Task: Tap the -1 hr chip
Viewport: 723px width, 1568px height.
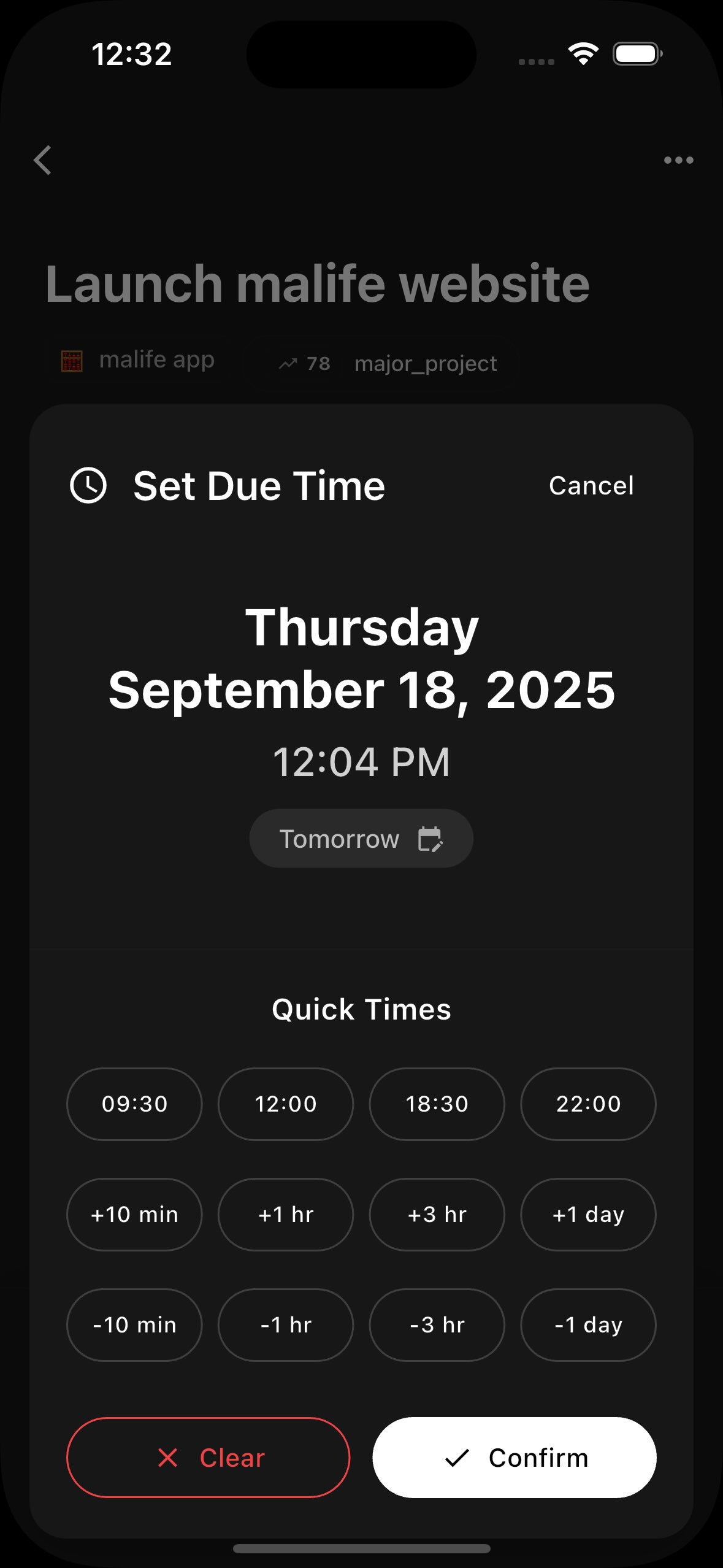Action: coord(286,1325)
